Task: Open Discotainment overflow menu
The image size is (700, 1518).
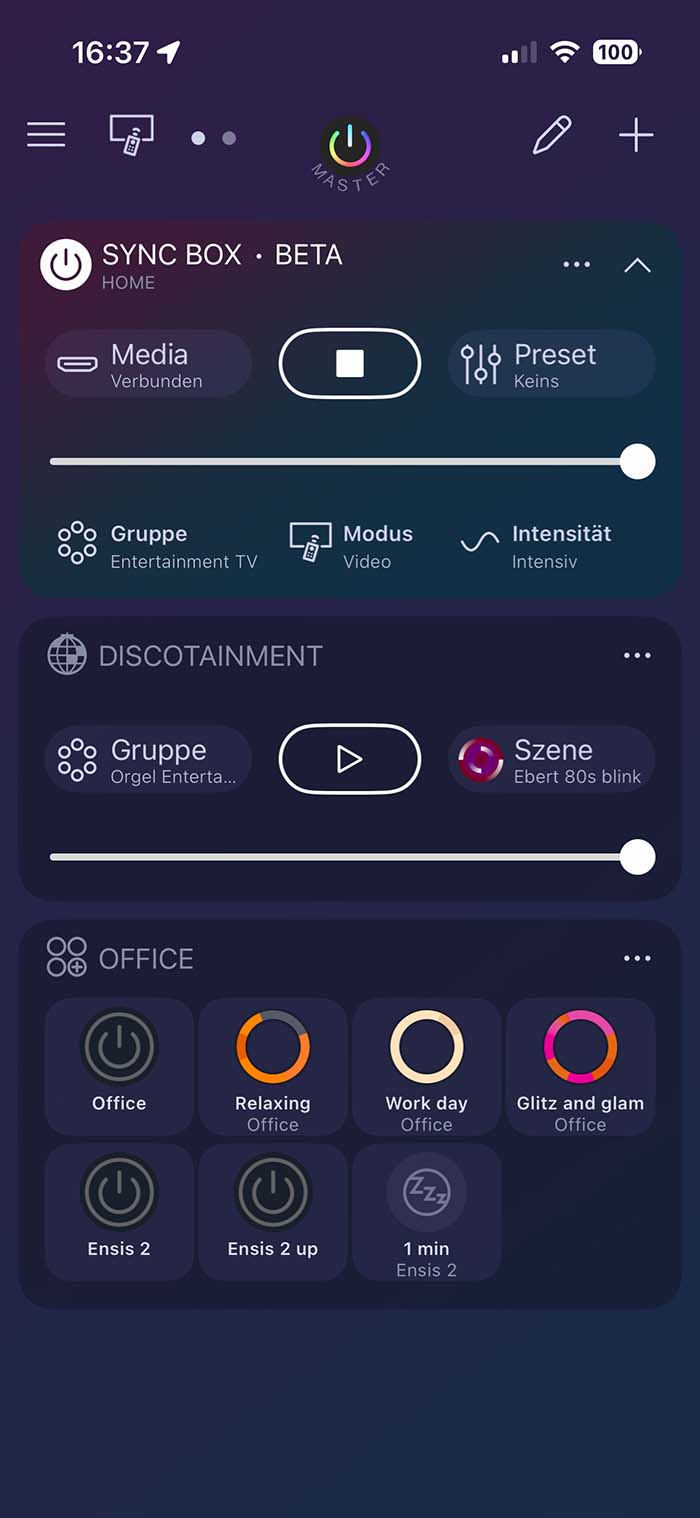Action: pyautogui.click(x=637, y=656)
